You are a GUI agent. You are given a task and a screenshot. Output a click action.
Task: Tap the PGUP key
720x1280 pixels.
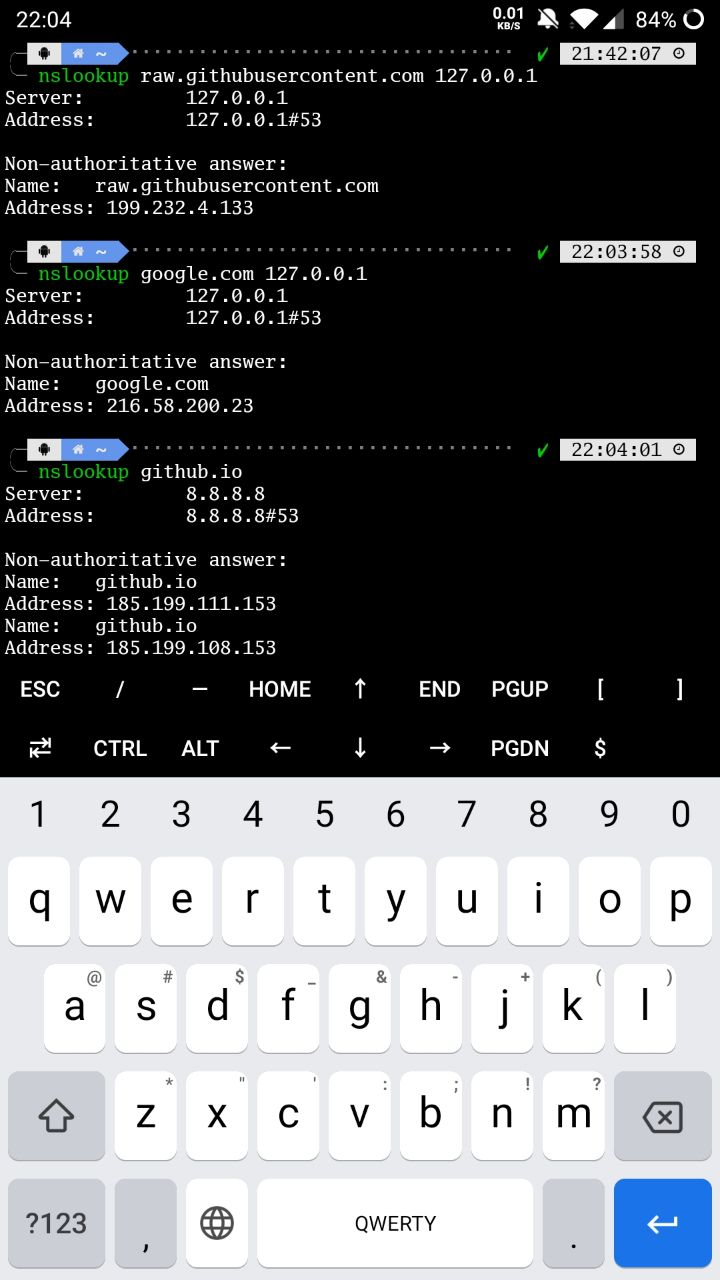[x=520, y=689]
